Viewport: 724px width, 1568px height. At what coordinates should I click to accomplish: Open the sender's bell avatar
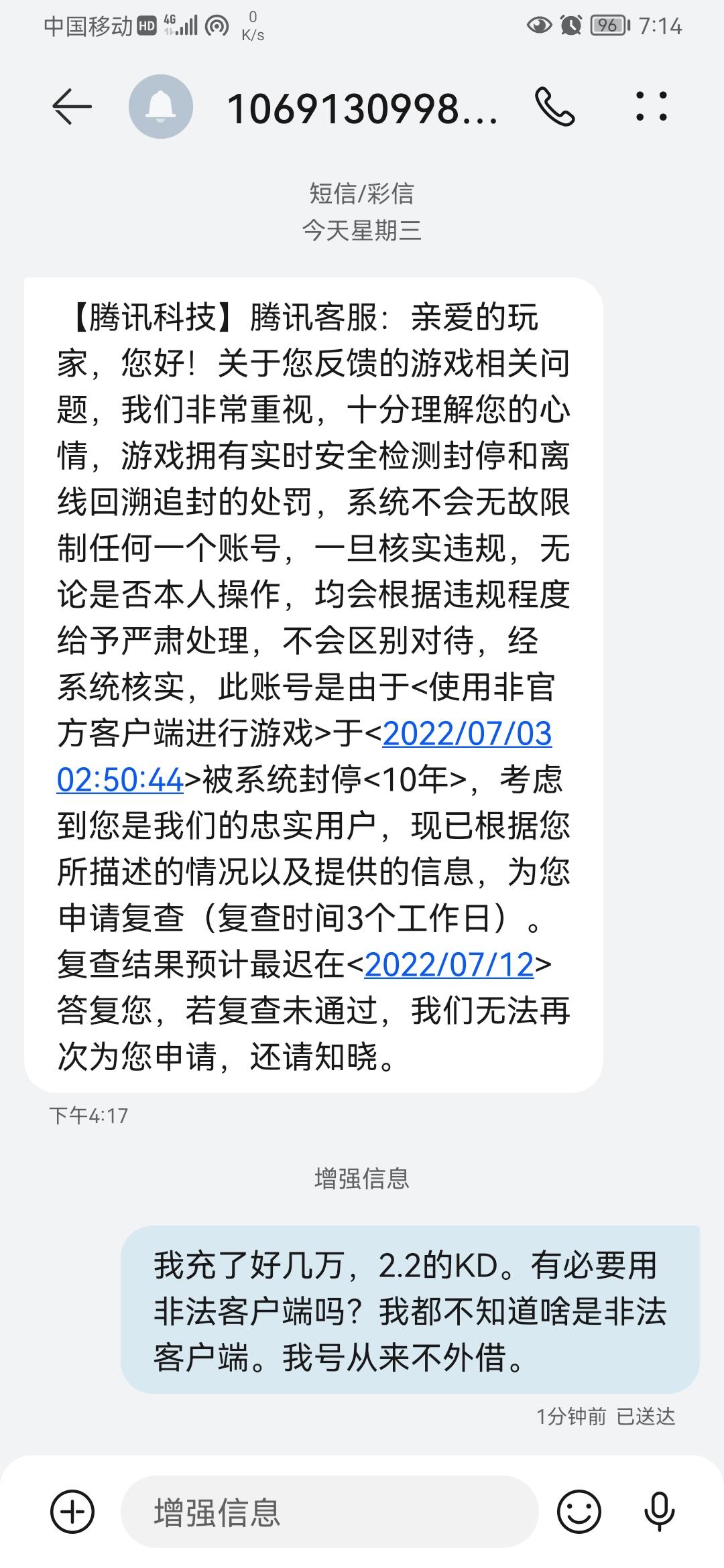pyautogui.click(x=161, y=107)
